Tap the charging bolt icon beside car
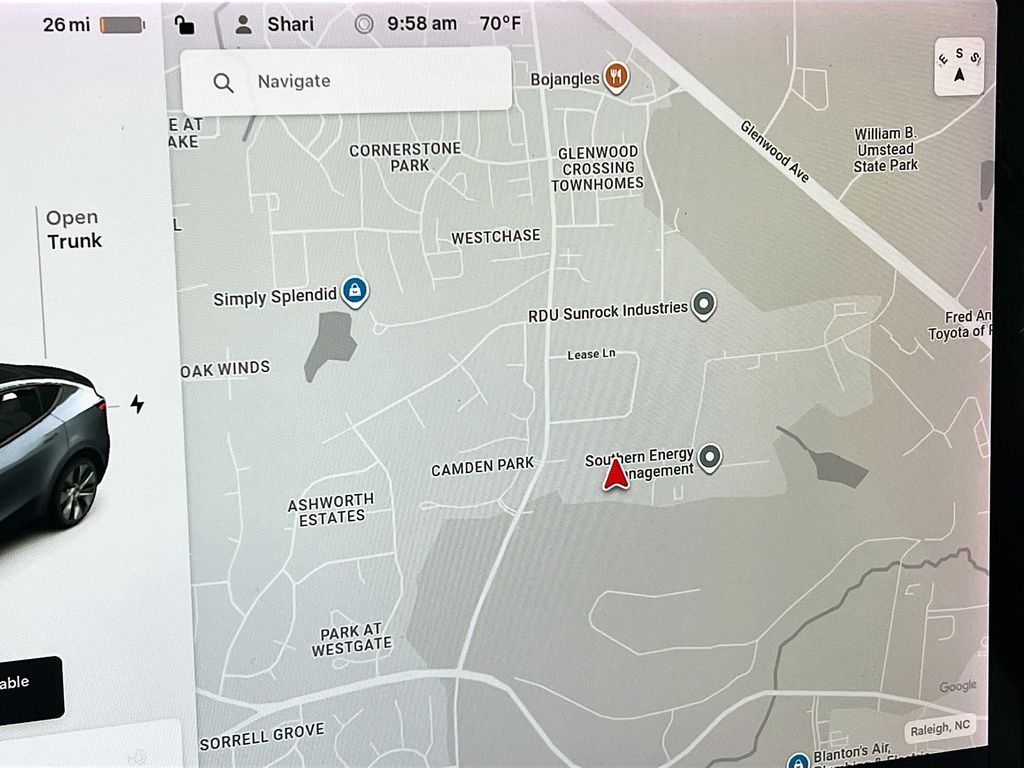Screen dimensions: 1024x768 pyautogui.click(x=137, y=404)
